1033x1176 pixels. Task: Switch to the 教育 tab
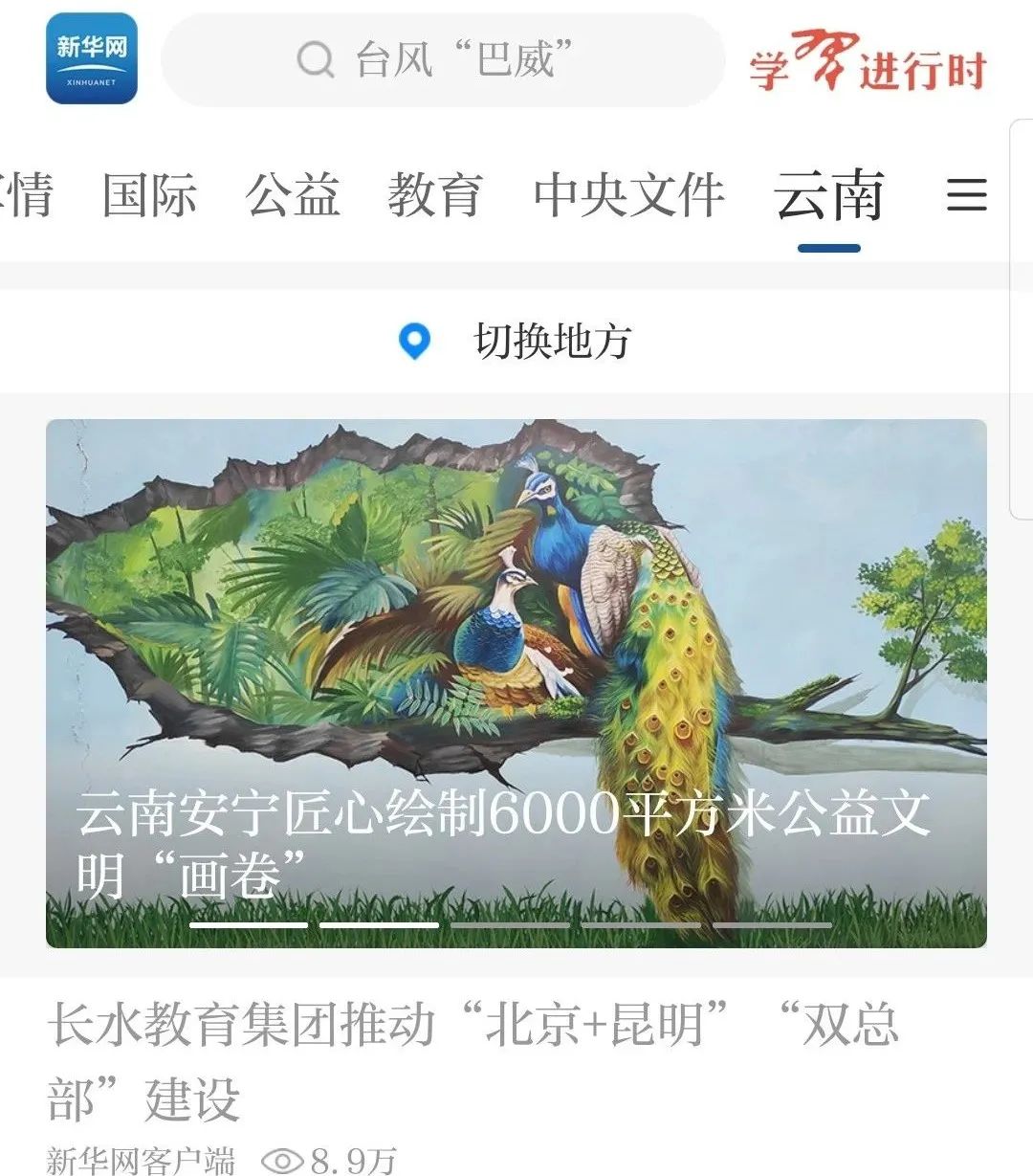click(x=435, y=195)
